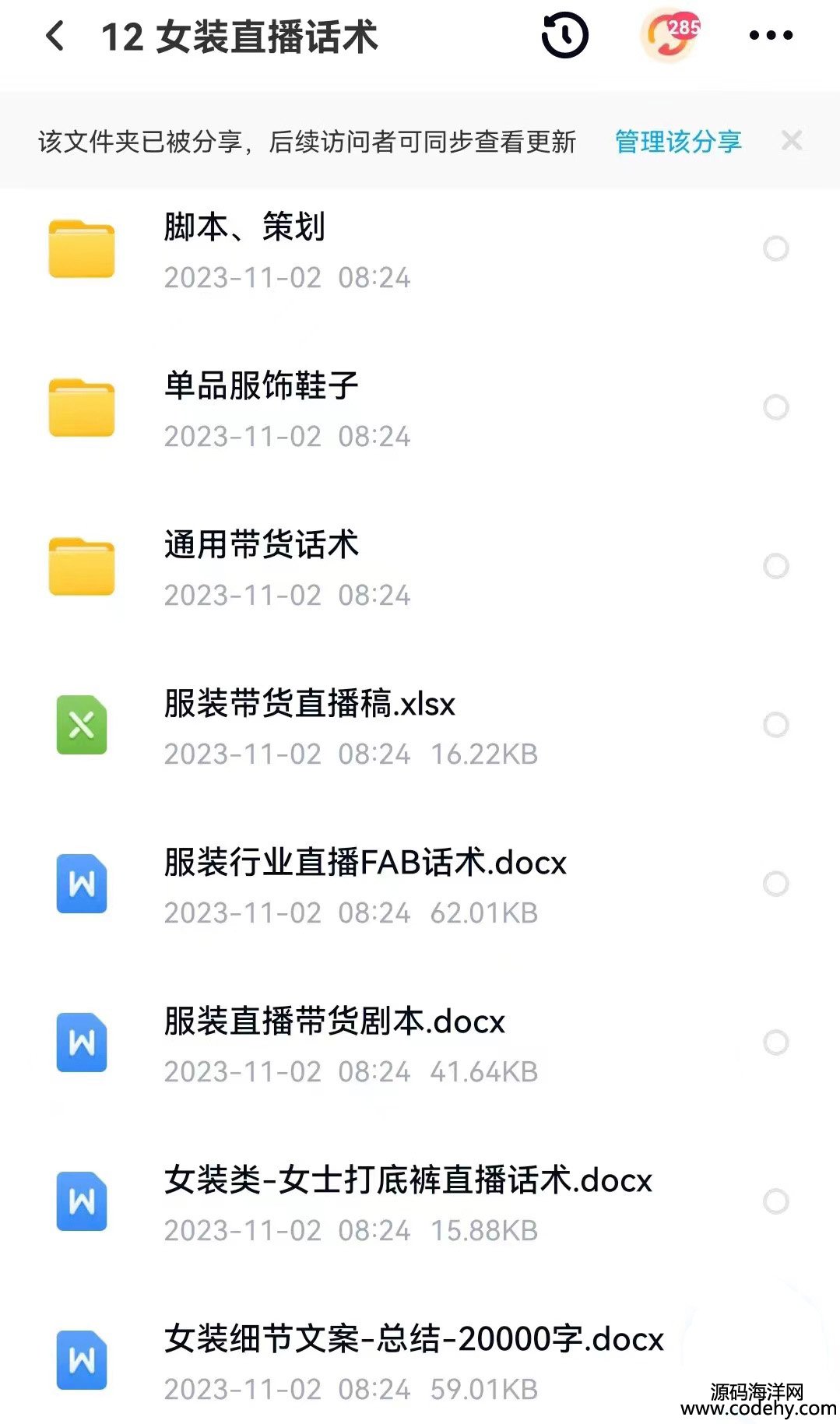
Task: Open the three-dot overflow menu
Action: tap(771, 35)
